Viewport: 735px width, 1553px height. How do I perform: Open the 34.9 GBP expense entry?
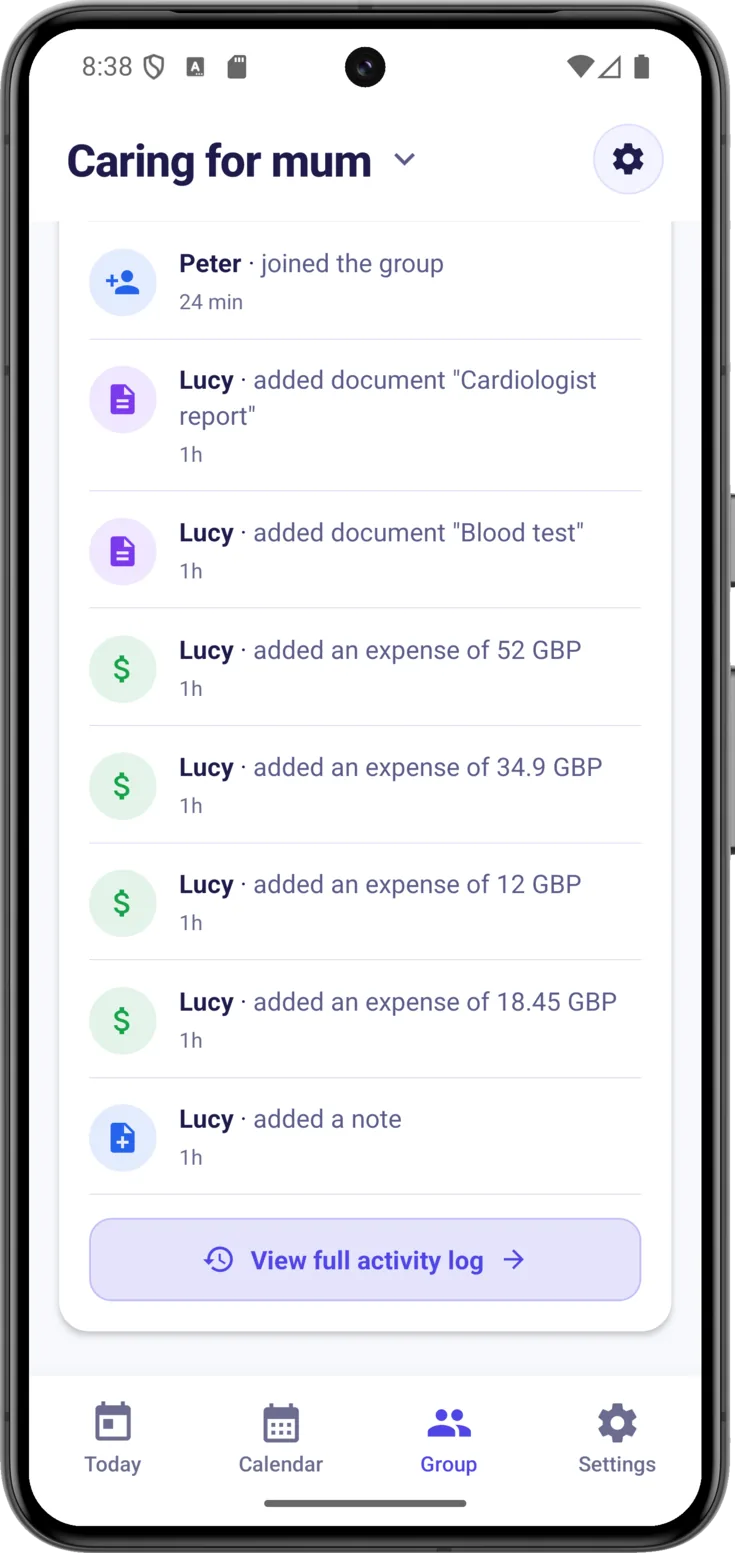365,785
